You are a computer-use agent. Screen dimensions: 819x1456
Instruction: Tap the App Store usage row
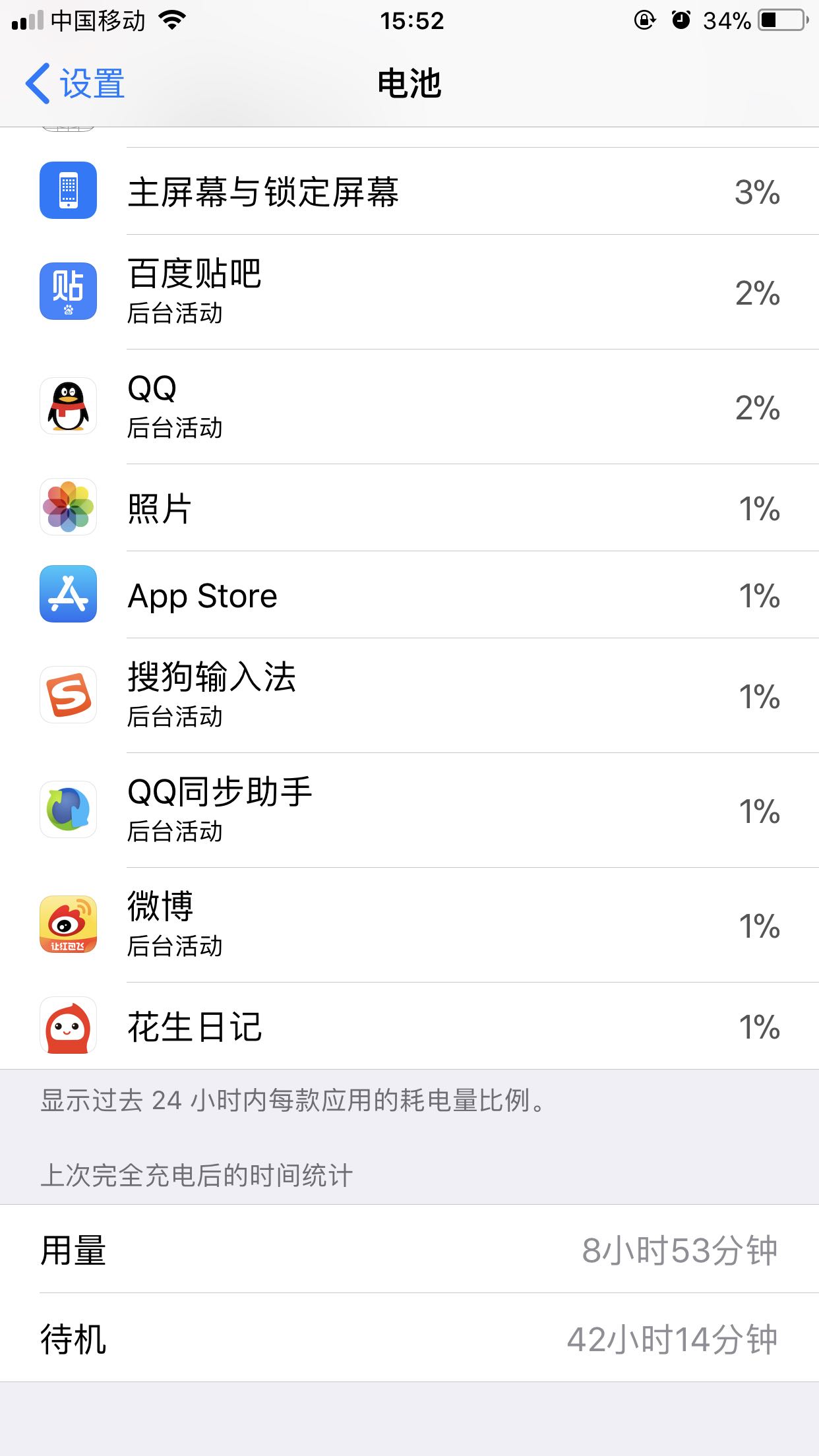[409, 595]
